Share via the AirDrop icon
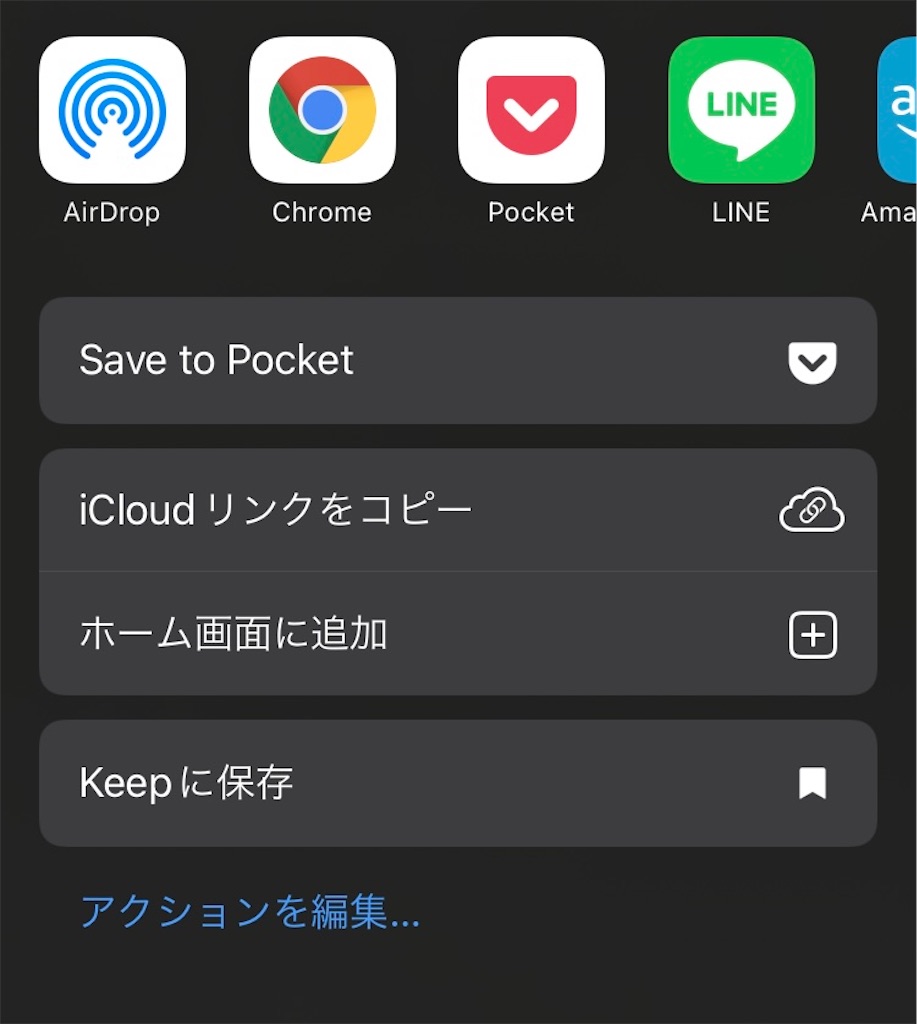 click(x=113, y=110)
